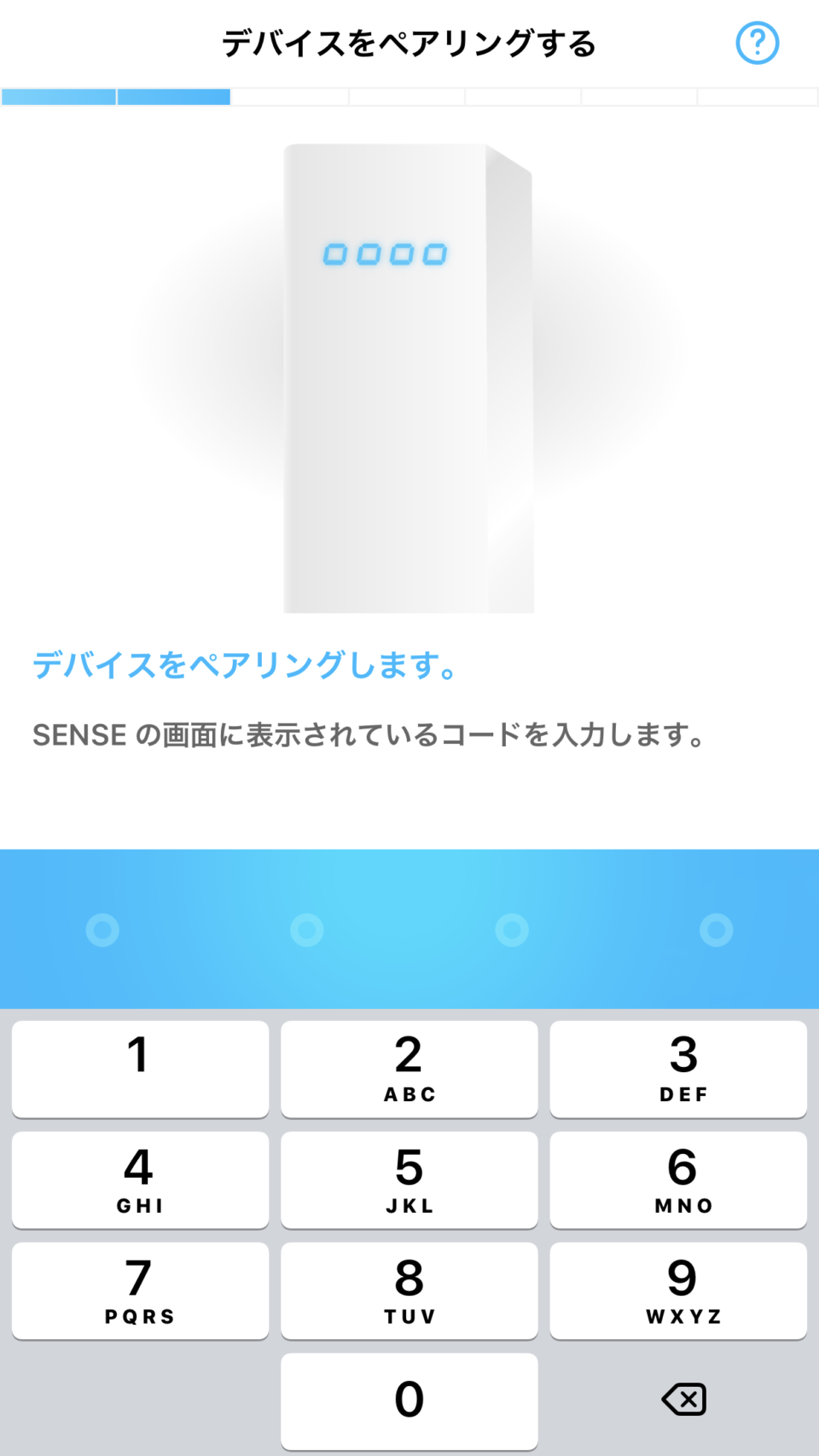Select the first code entry circle

click(x=102, y=929)
